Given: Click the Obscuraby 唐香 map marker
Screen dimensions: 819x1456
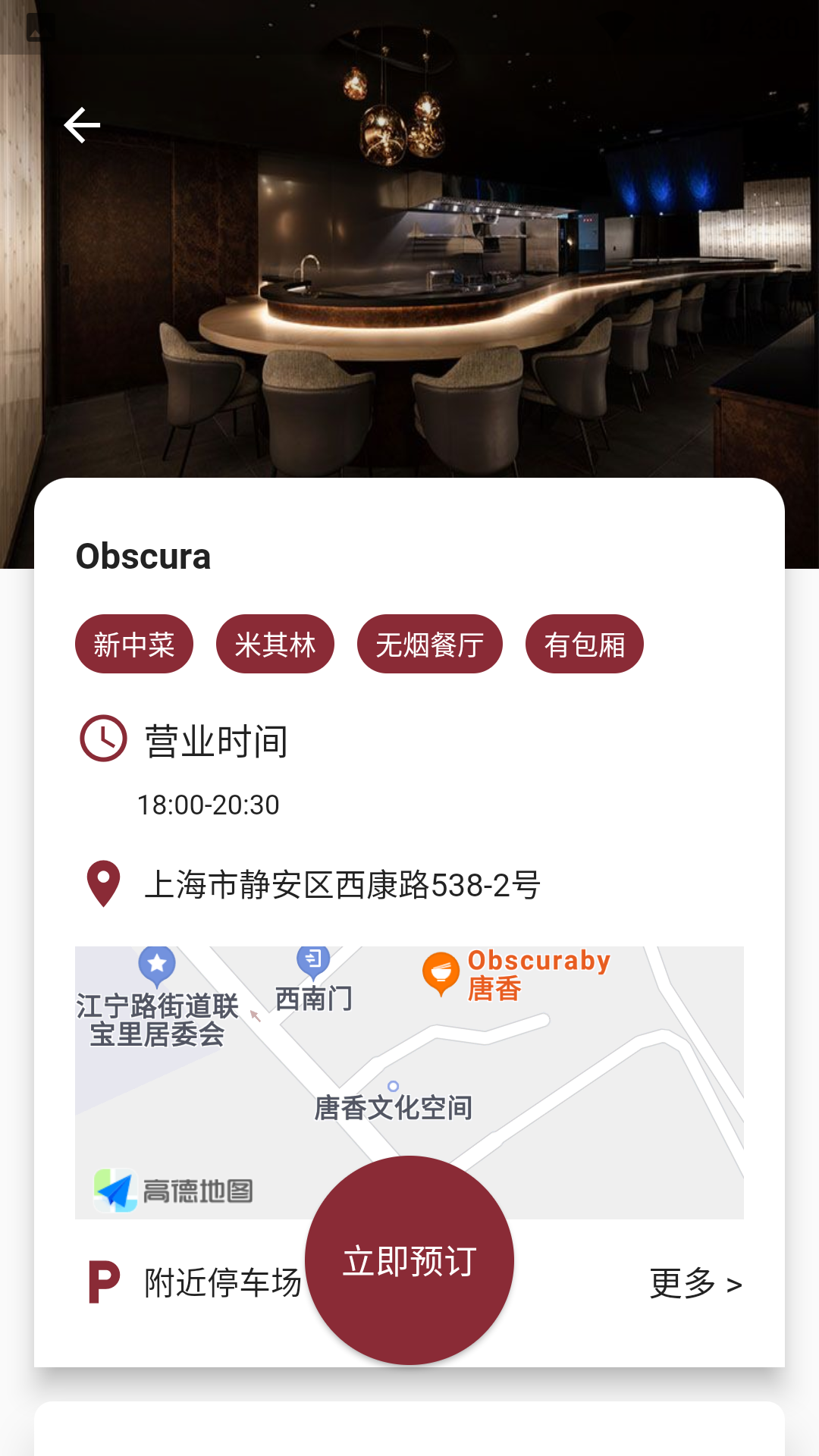Looking at the screenshot, I should pyautogui.click(x=440, y=971).
